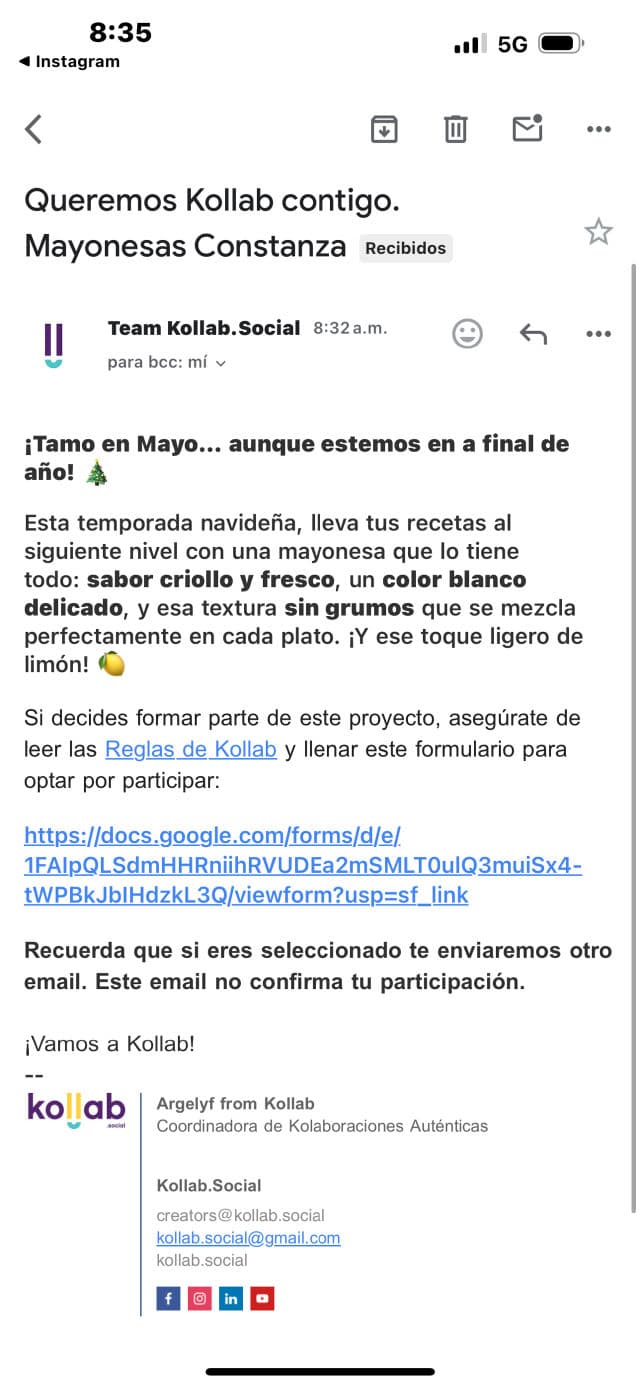Open Kollab's Instagram profile
The image size is (640, 1387).
[200, 1299]
